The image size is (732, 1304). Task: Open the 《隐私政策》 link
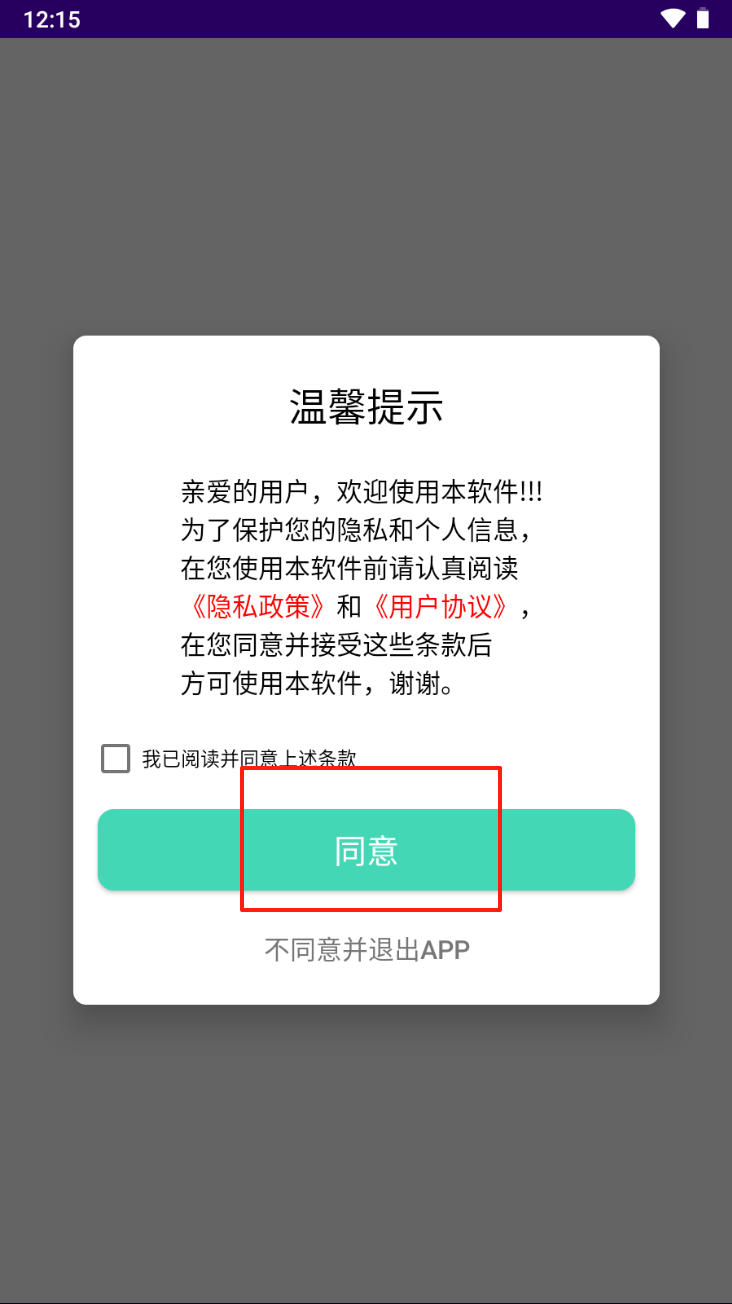257,607
